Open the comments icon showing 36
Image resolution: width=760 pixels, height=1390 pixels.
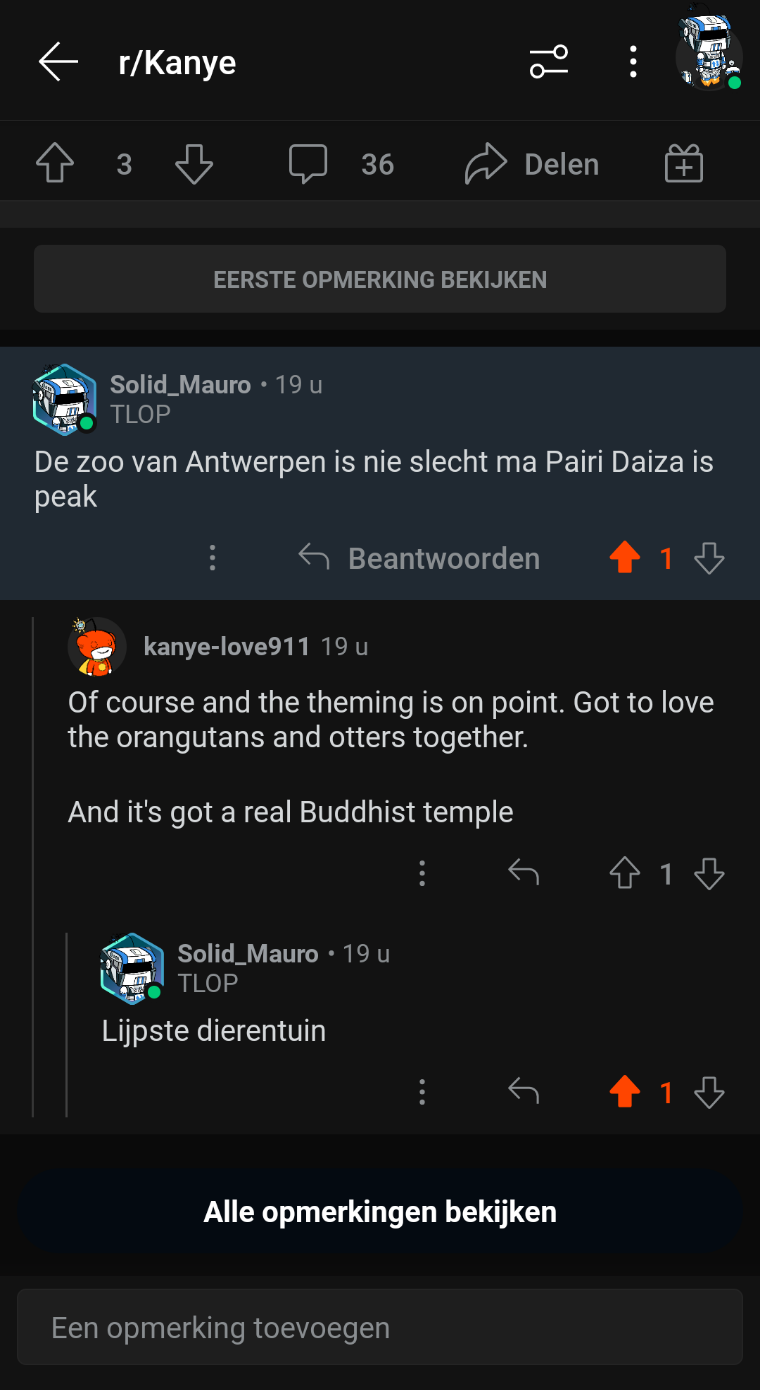click(x=308, y=164)
